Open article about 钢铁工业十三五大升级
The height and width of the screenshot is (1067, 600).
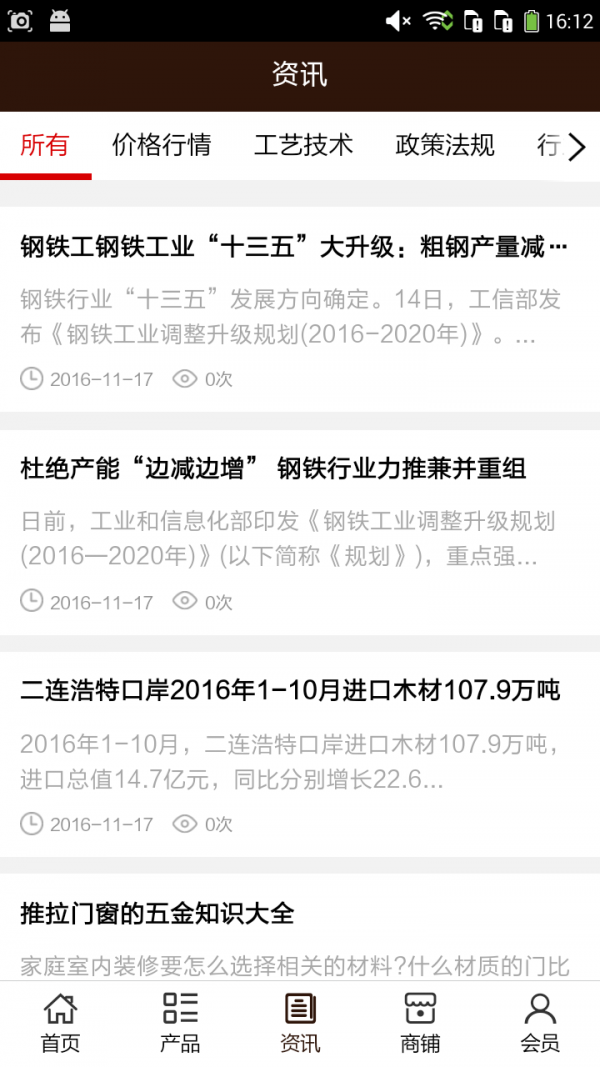[295, 247]
